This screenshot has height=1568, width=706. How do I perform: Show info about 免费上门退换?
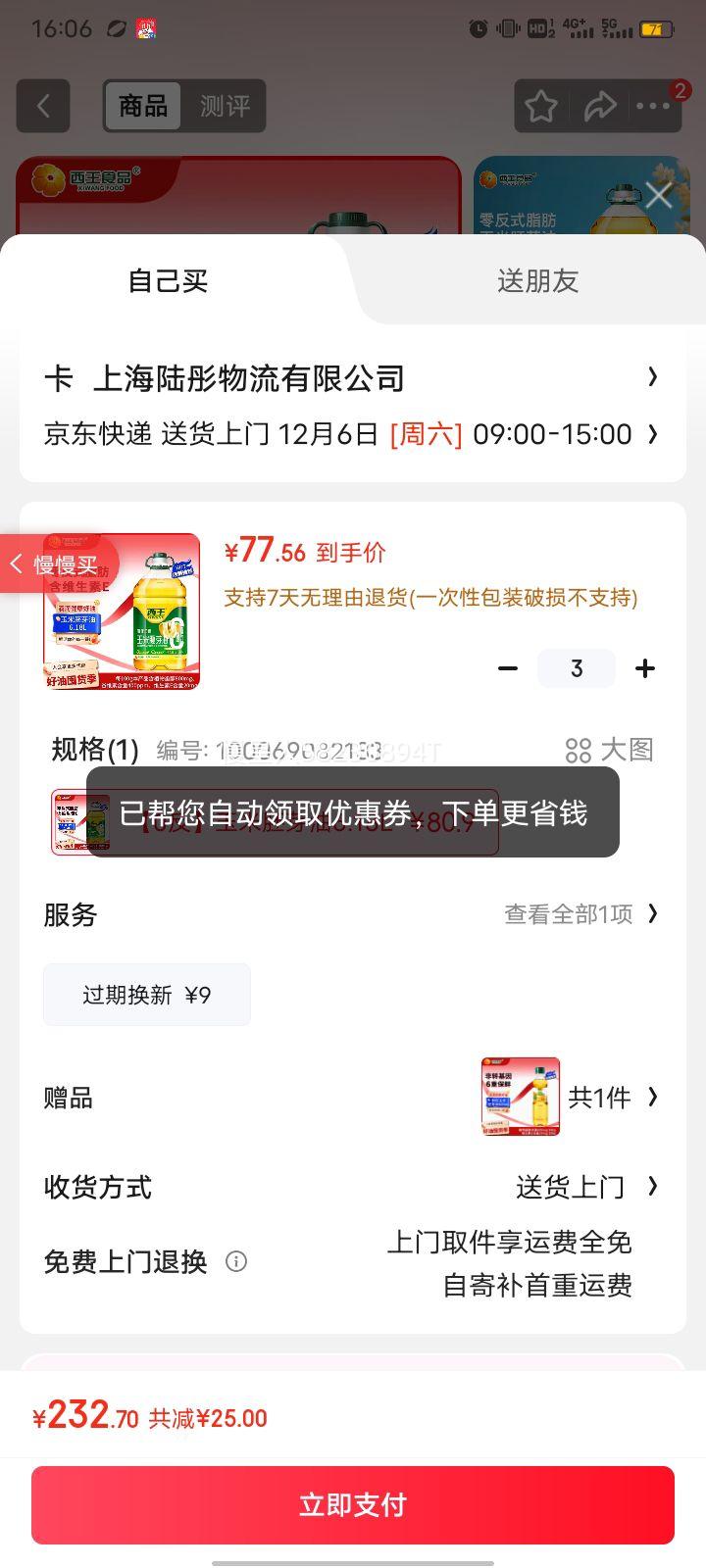(x=236, y=1261)
